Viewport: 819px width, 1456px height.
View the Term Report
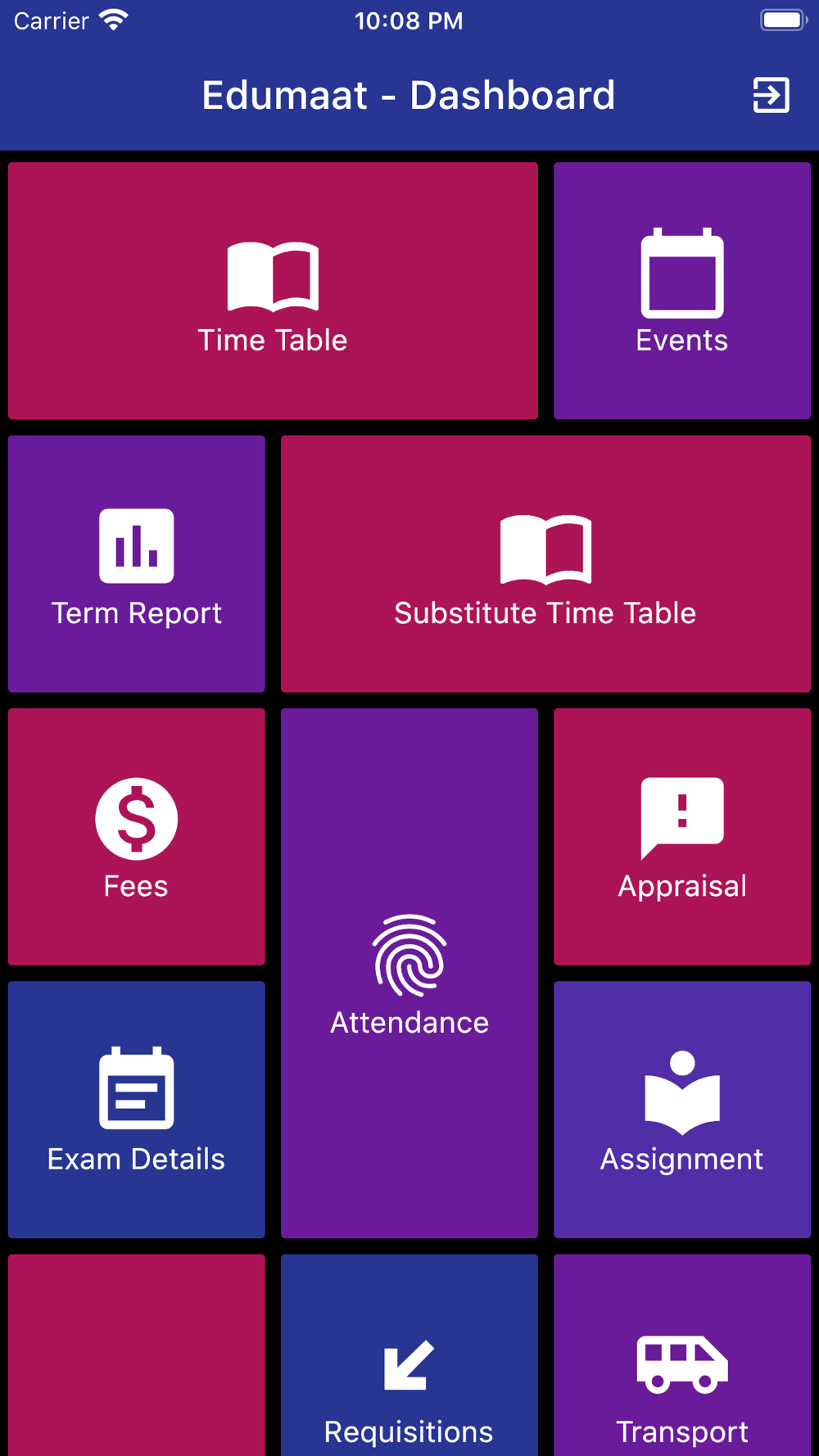(x=137, y=563)
